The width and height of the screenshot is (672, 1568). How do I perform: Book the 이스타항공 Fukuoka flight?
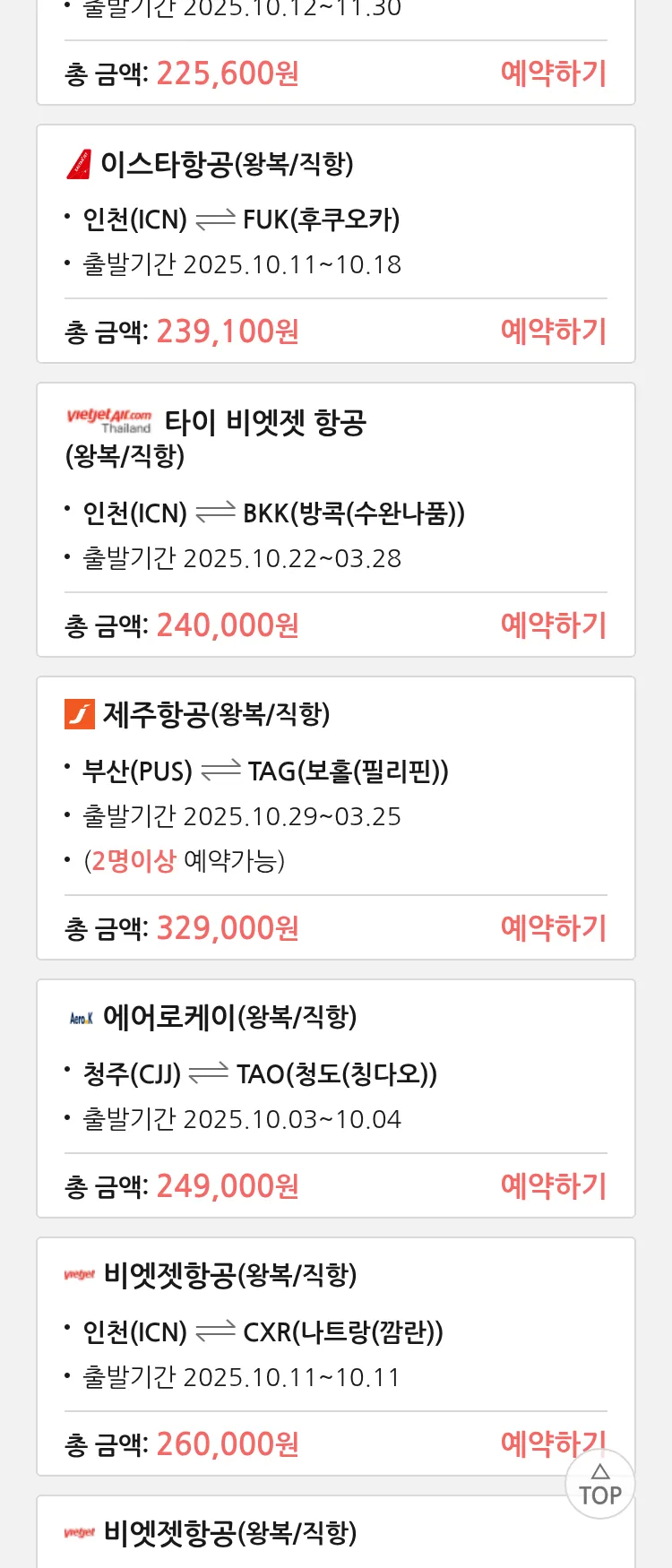tap(553, 332)
